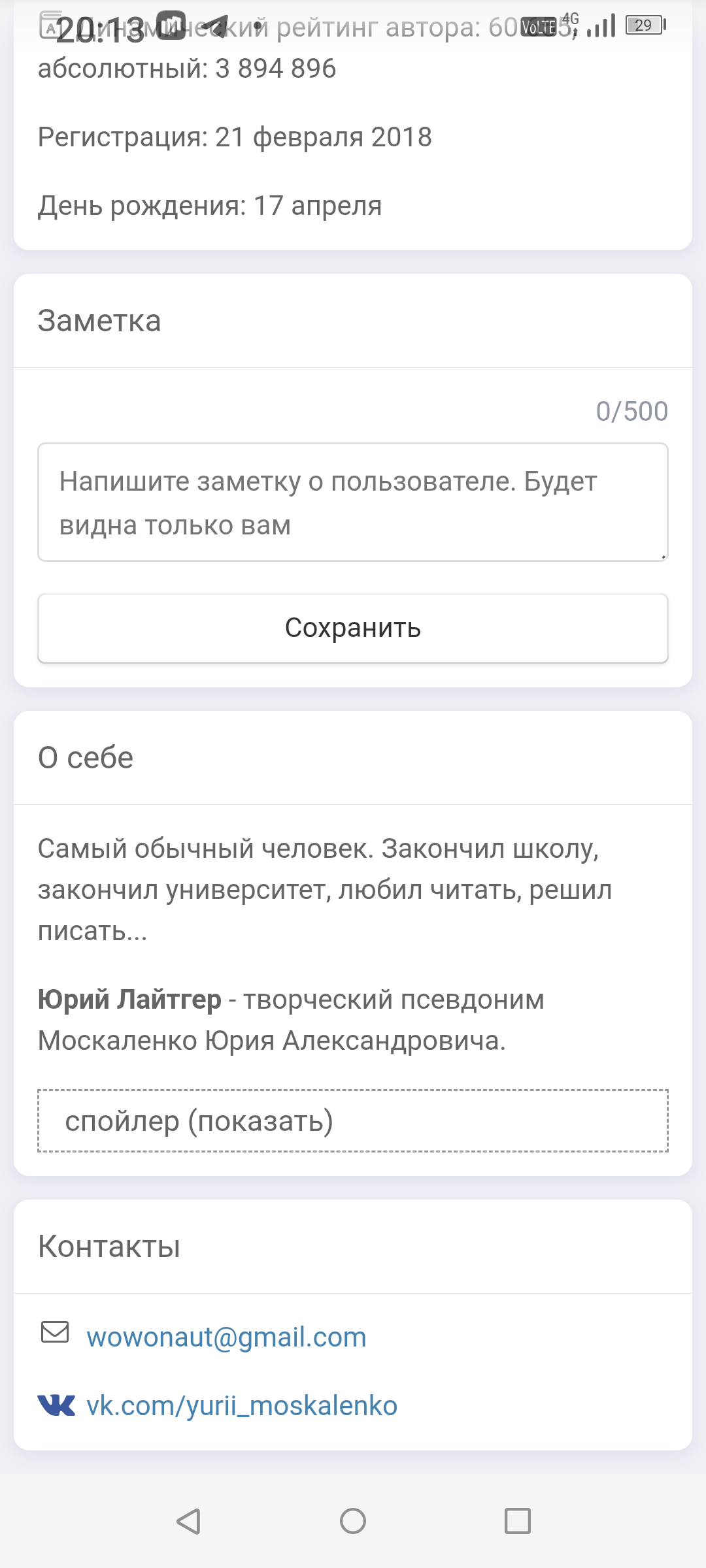Open the vk.com/yurii_moskalenko link
Image resolution: width=706 pixels, height=1568 pixels.
click(242, 1406)
